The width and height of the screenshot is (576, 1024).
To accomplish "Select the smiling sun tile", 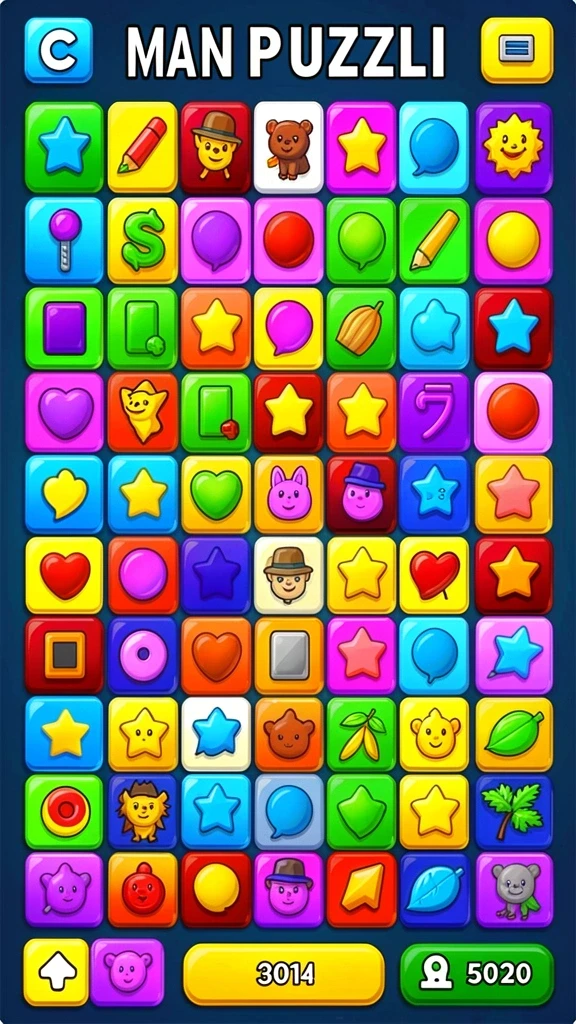I will click(x=514, y=147).
